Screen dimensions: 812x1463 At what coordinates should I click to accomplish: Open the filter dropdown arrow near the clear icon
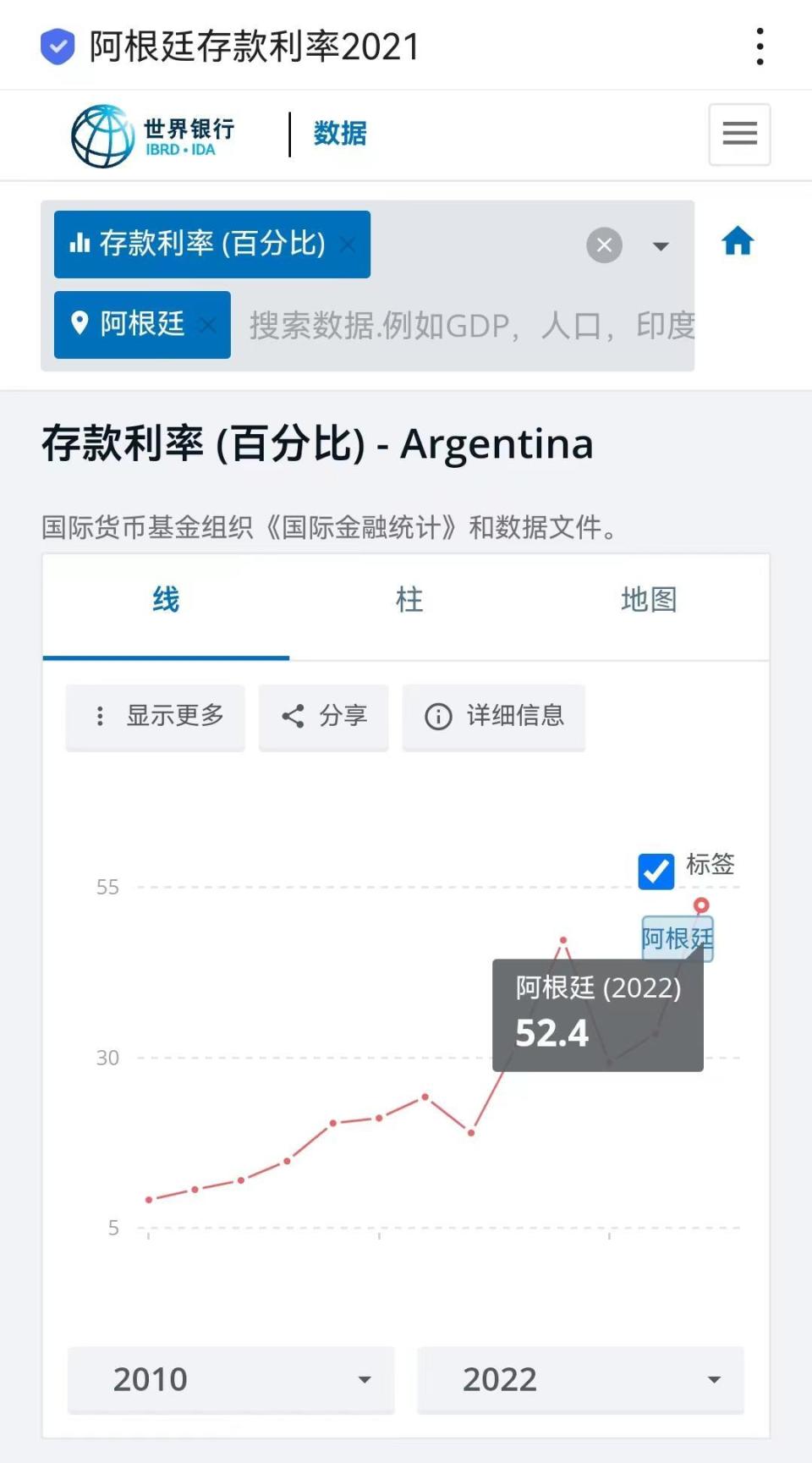[x=661, y=246]
